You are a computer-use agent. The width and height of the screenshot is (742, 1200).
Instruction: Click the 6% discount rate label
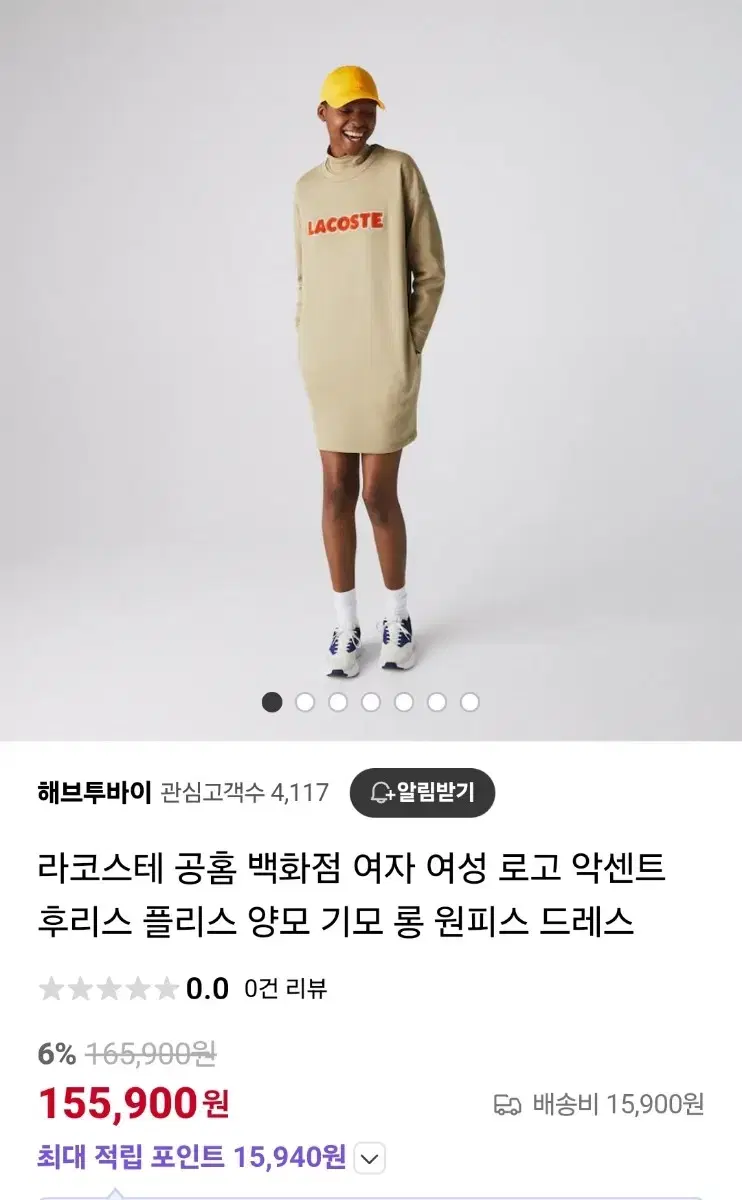pos(53,1054)
